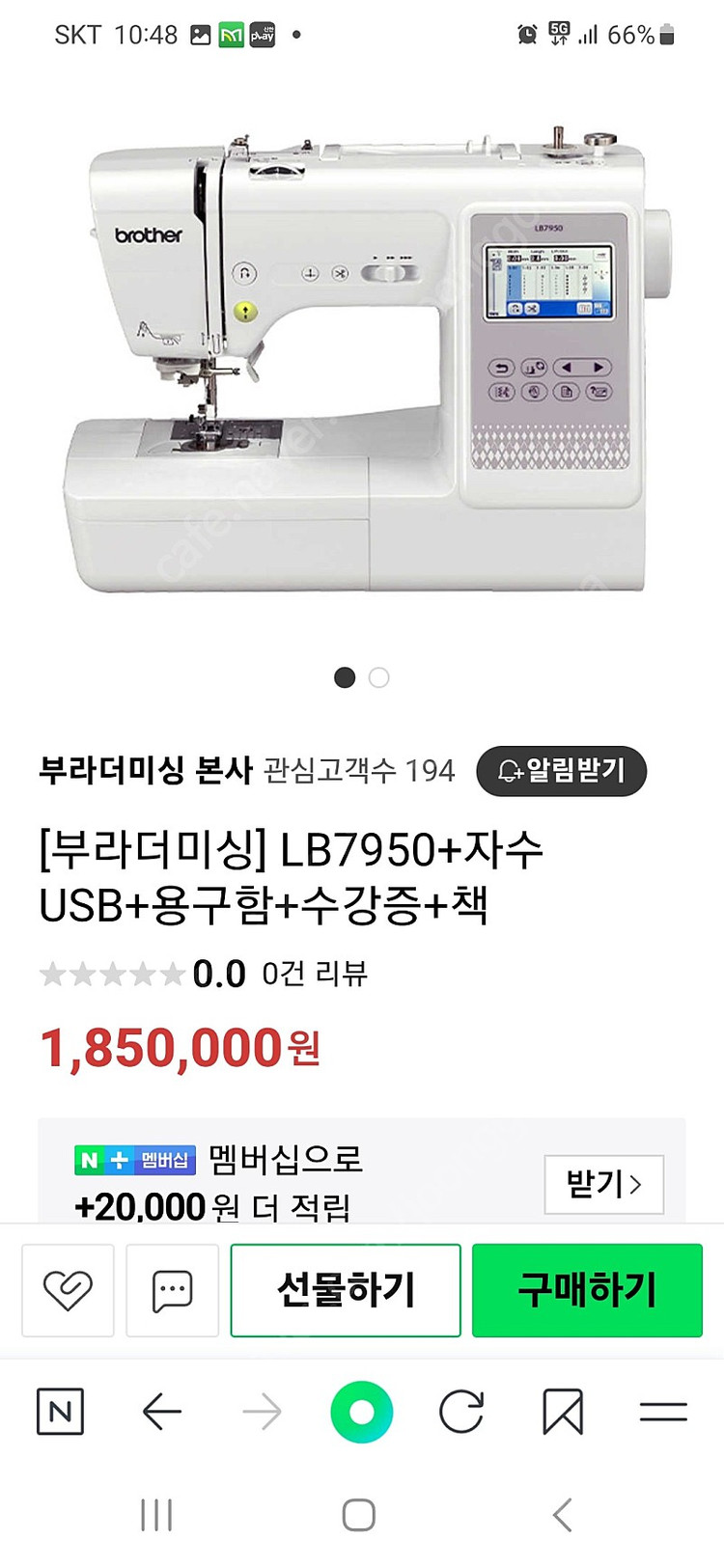Open seller chat with the speech bubble icon
The image size is (724, 1568).
click(x=172, y=1289)
